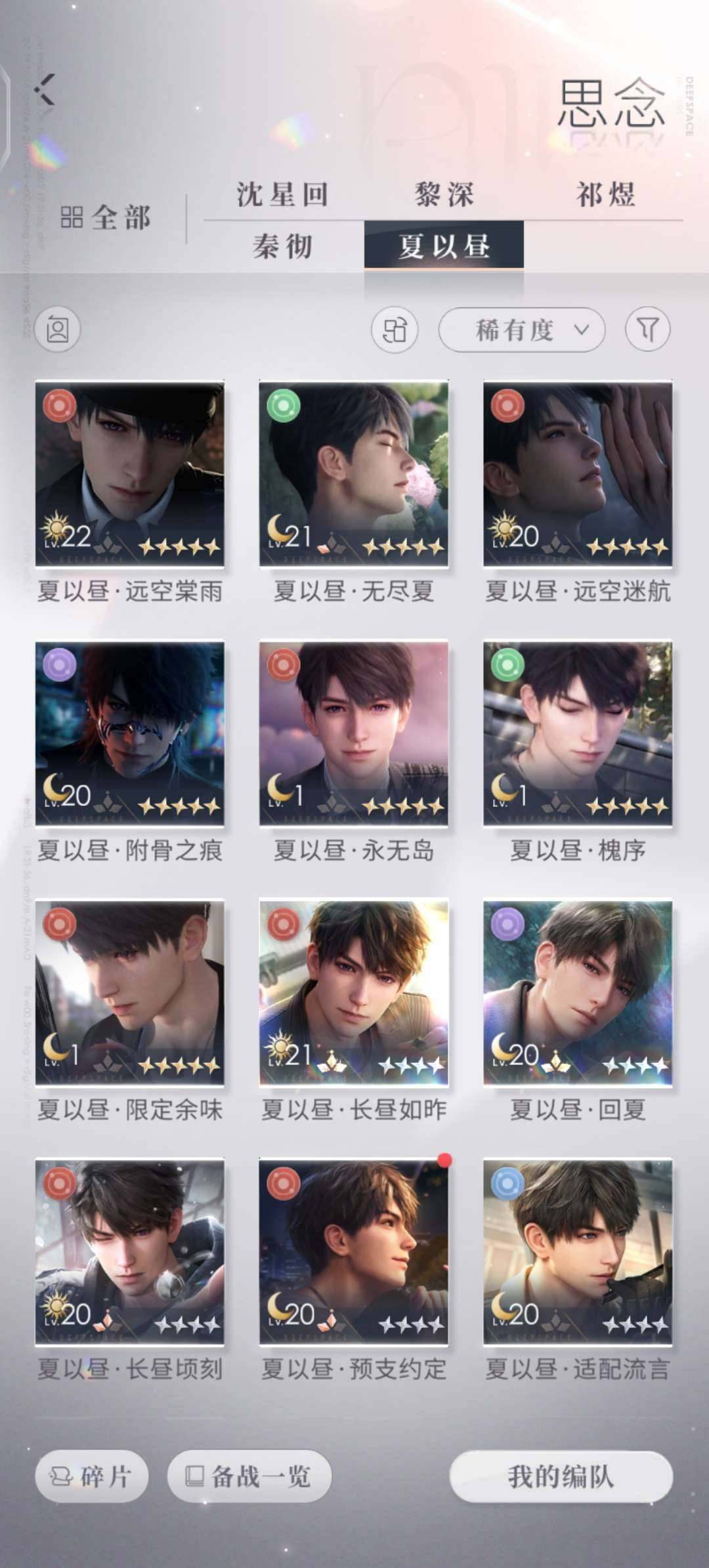
Task: Tap the red notification dot on 预支约定
Action: pyautogui.click(x=446, y=1156)
